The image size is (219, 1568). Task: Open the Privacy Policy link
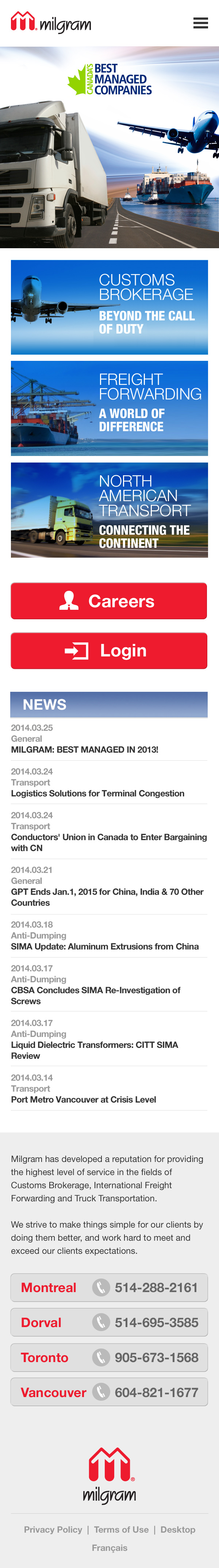[53, 1529]
